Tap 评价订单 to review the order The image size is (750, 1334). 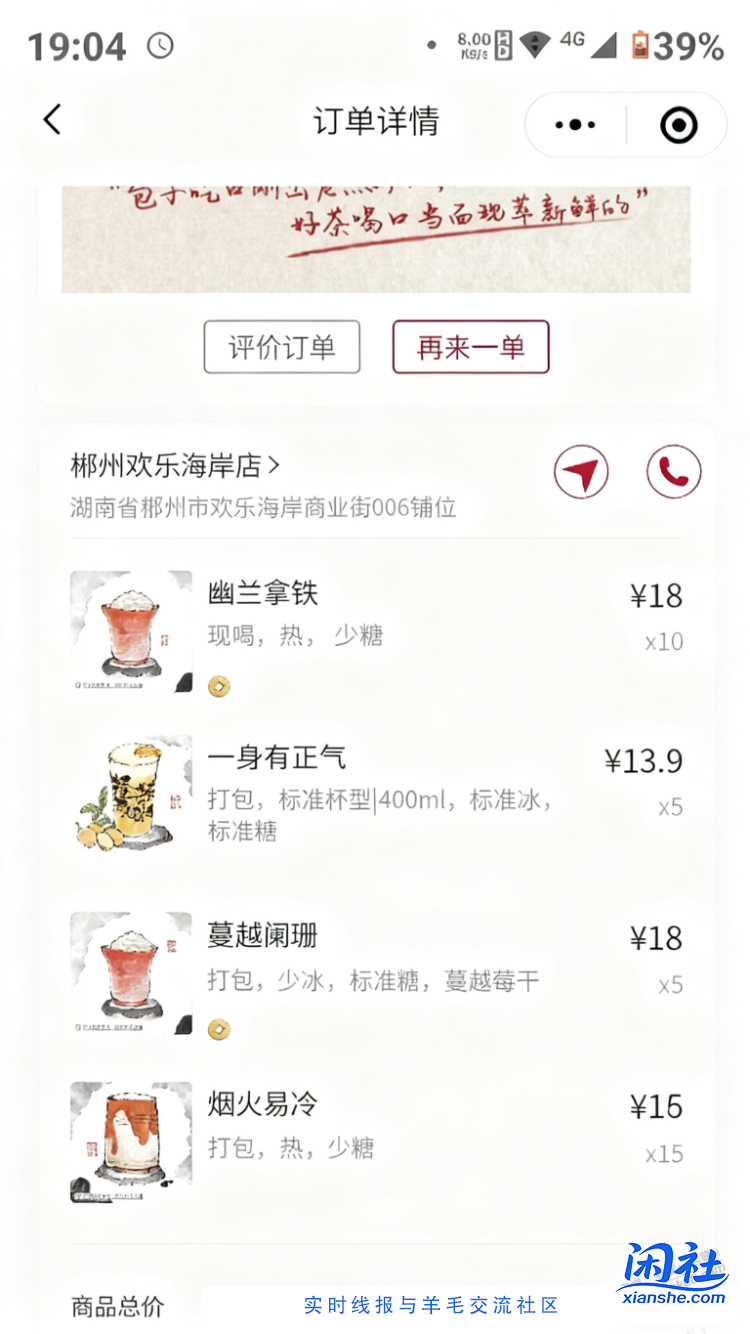282,347
